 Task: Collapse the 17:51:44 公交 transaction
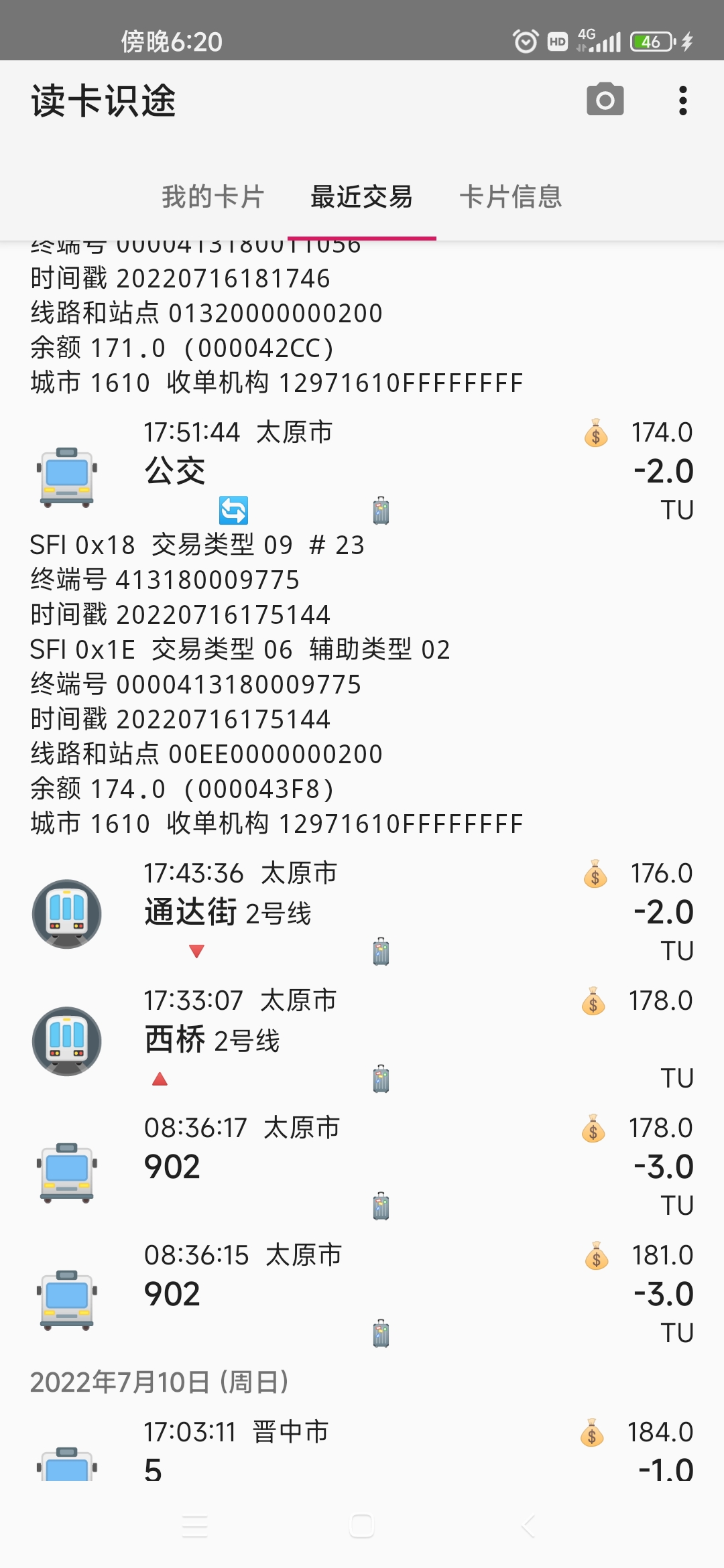[x=362, y=470]
